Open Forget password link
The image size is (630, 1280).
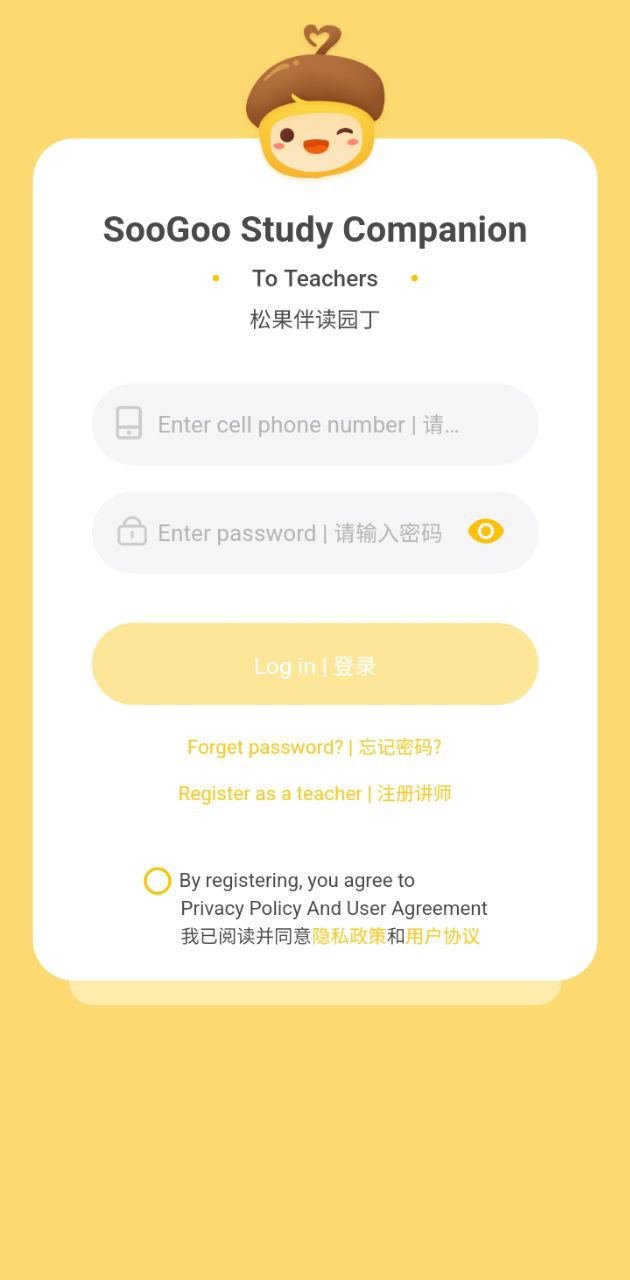click(314, 747)
